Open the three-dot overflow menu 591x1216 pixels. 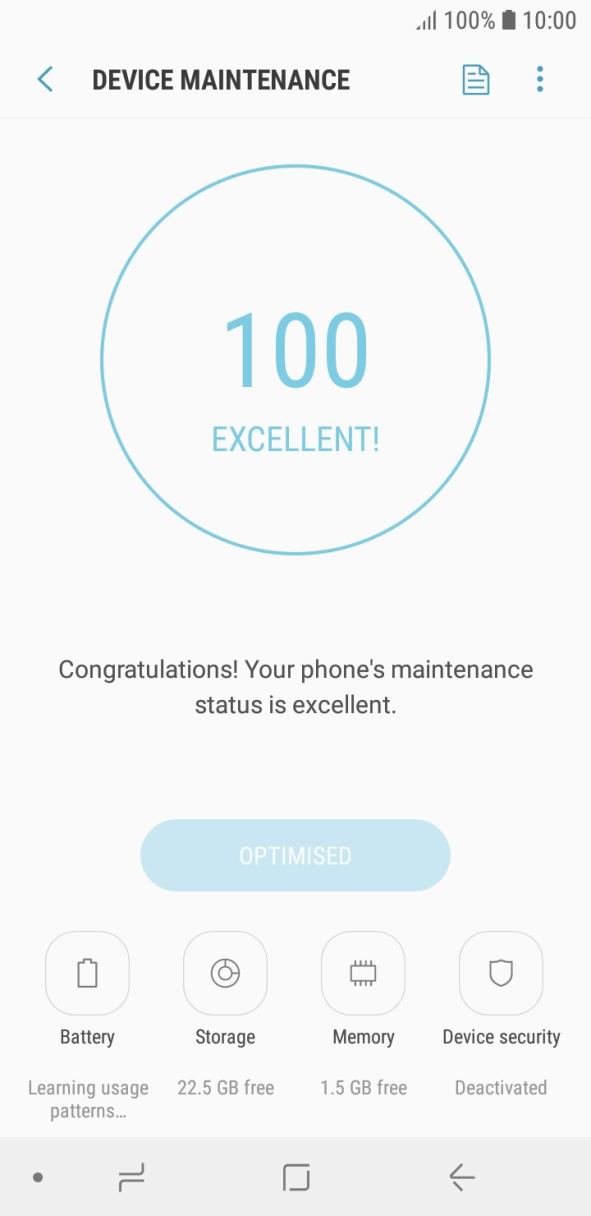click(x=540, y=80)
